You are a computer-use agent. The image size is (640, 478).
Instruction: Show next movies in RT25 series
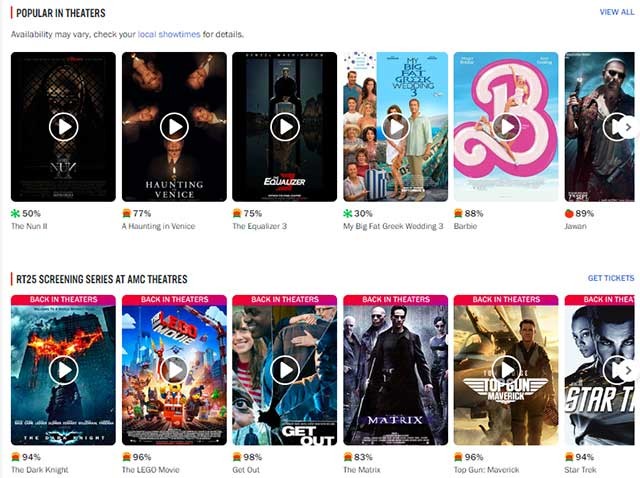coord(627,370)
